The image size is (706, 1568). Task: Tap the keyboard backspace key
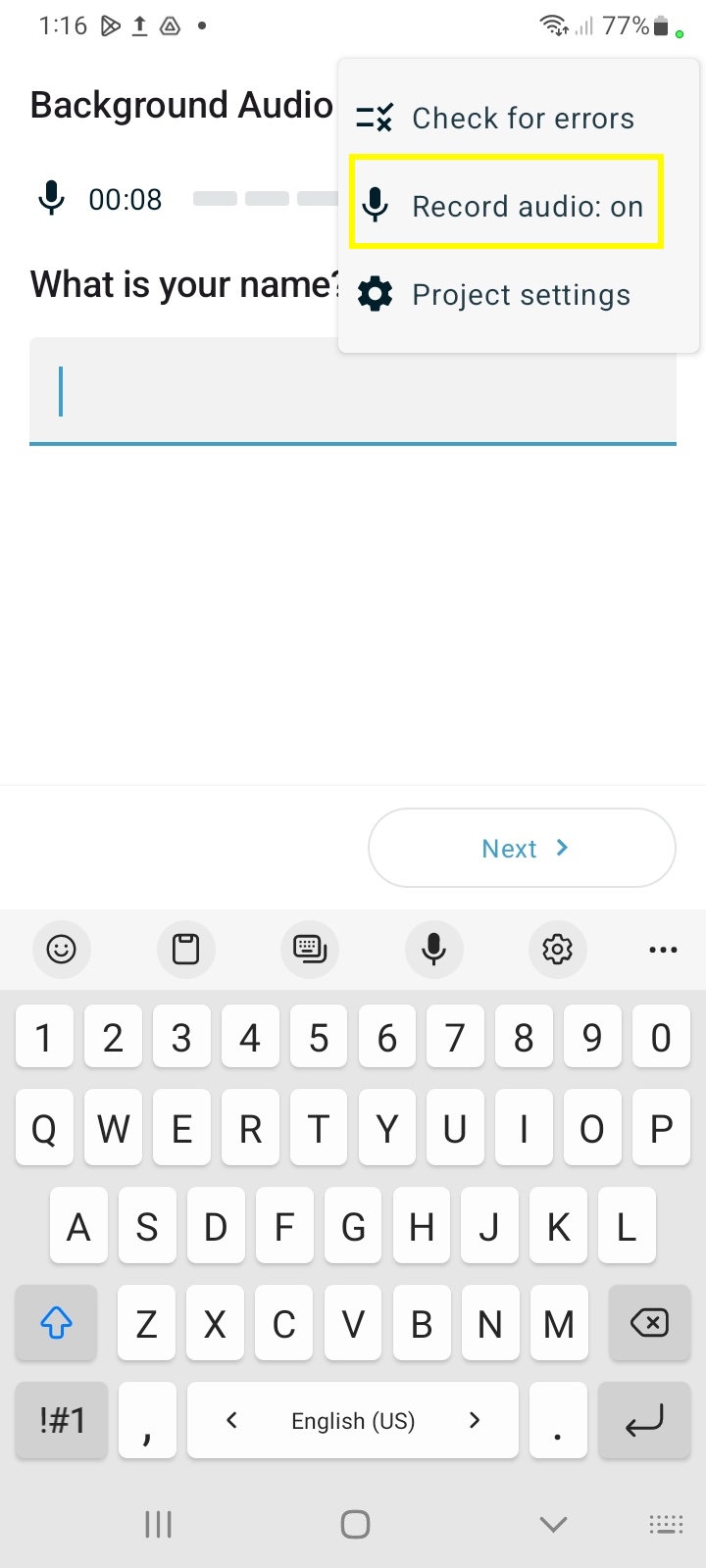tap(648, 1324)
